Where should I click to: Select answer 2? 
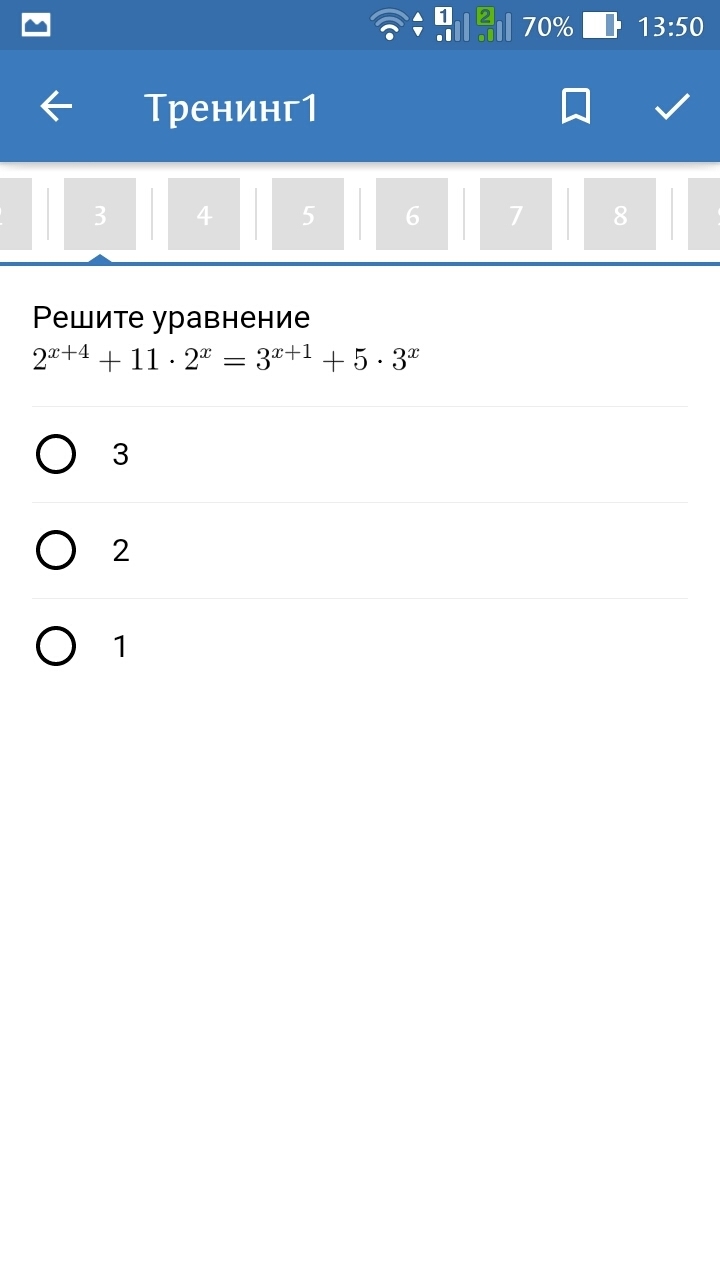pos(56,551)
